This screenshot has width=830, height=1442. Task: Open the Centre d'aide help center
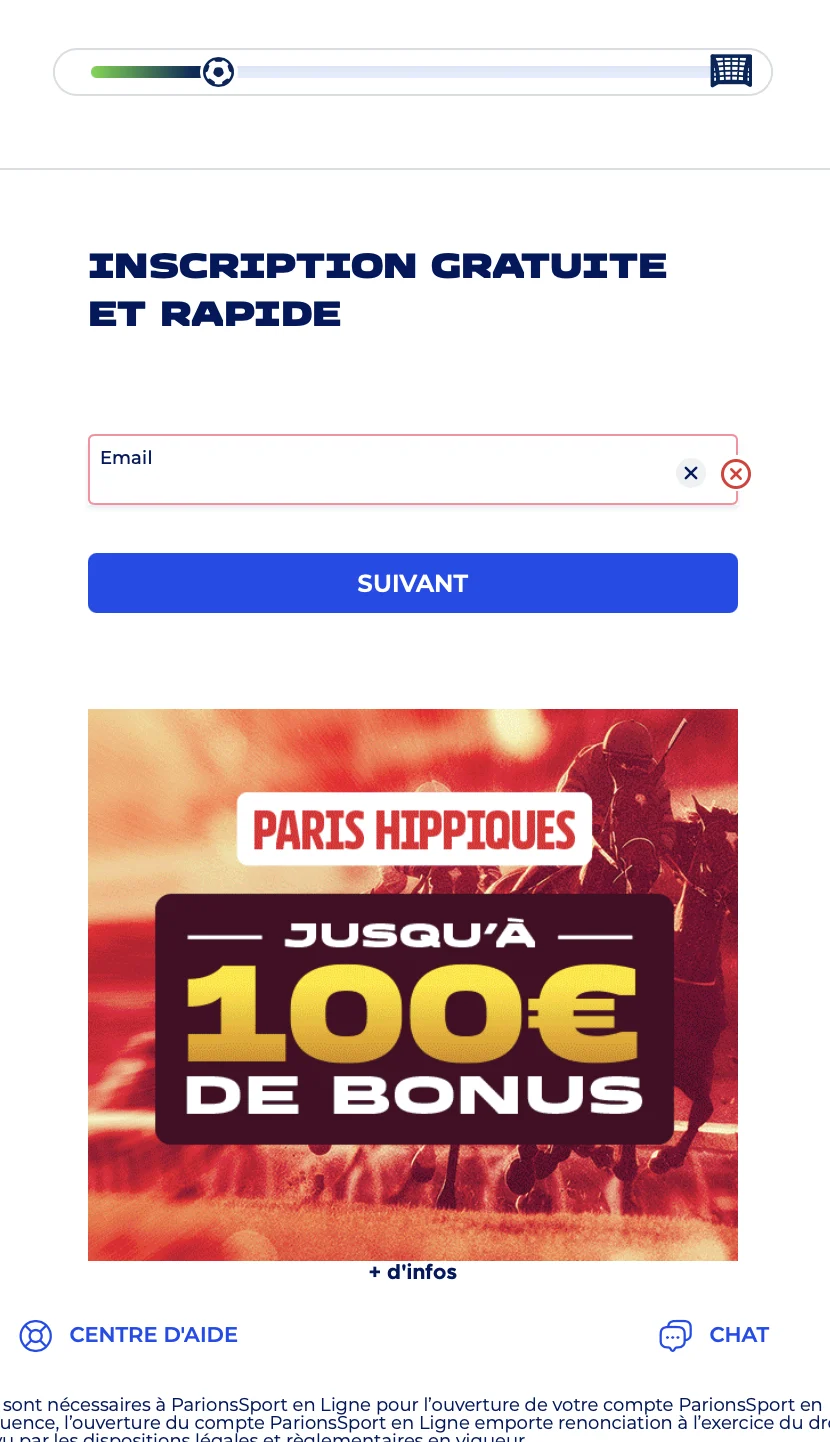130,1335
